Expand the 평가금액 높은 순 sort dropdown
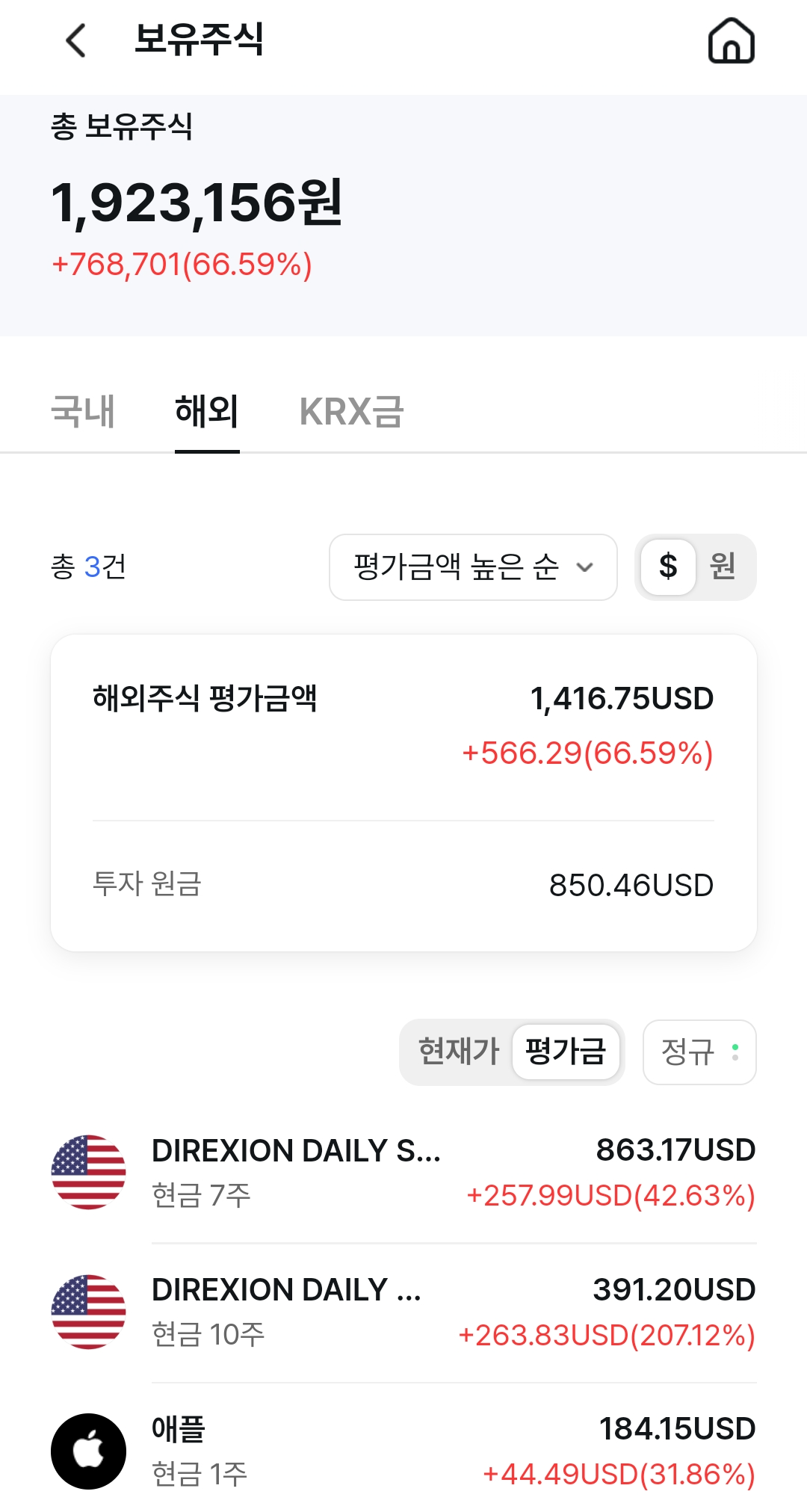The image size is (807, 1512). tap(473, 567)
